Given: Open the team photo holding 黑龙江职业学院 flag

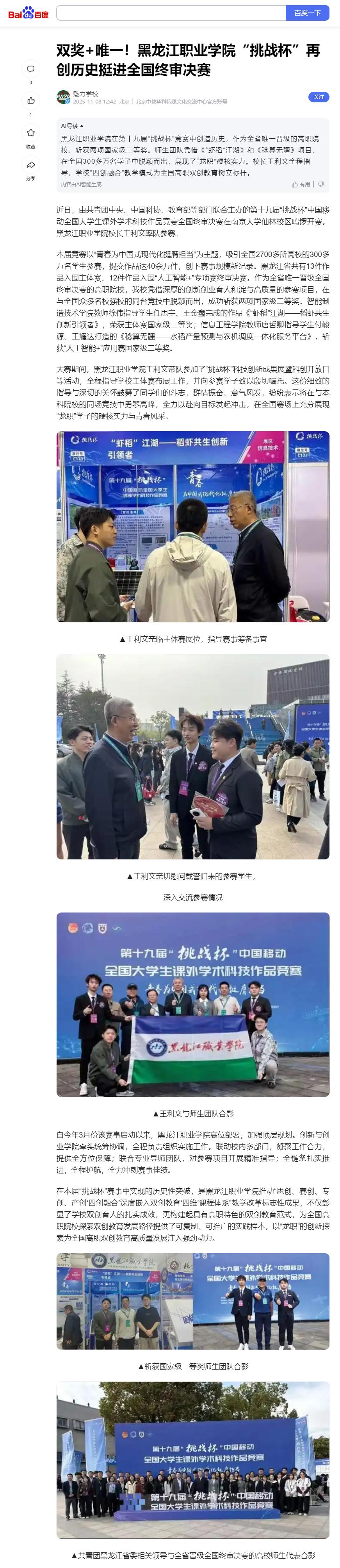Looking at the screenshot, I should pos(193,1004).
